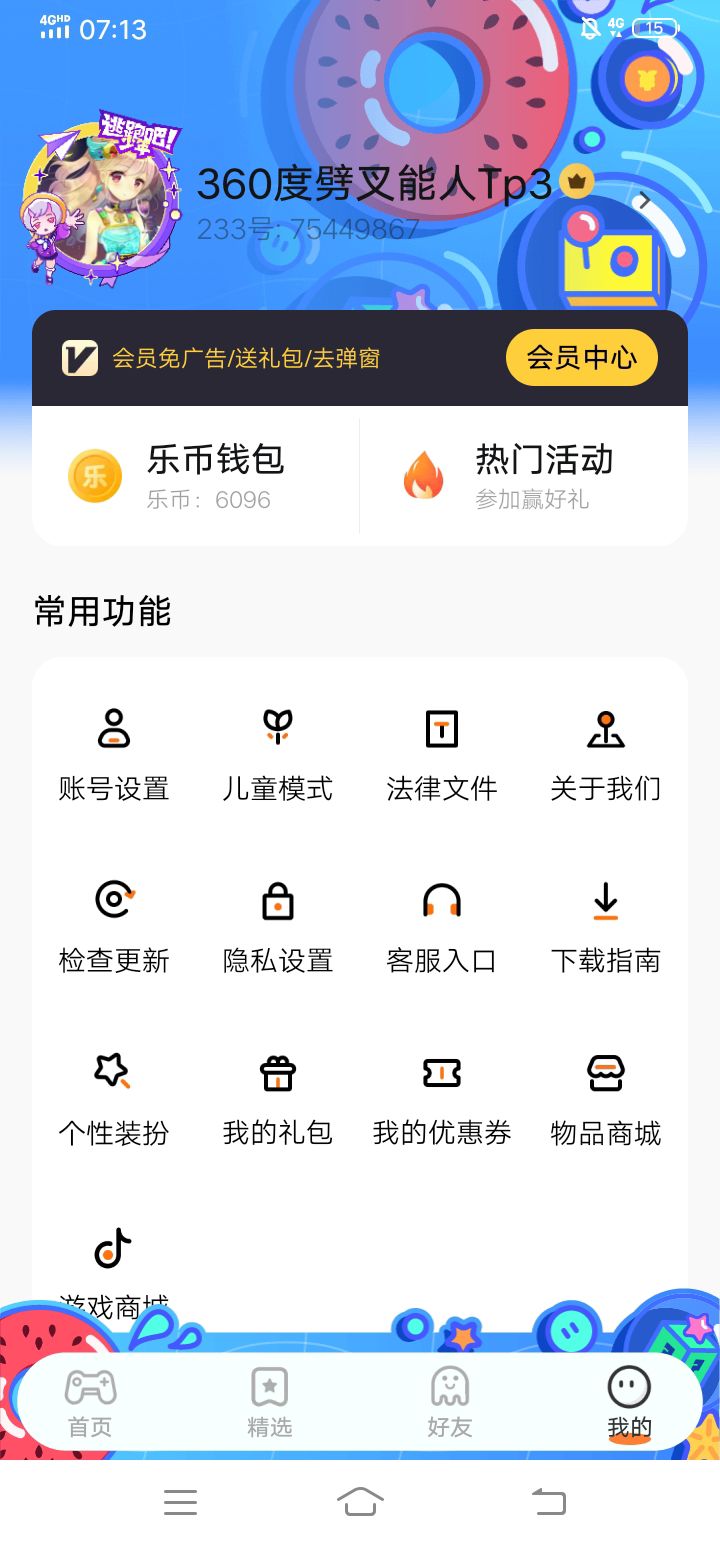Open 隐私设置
This screenshot has width=720, height=1544.
277,927
